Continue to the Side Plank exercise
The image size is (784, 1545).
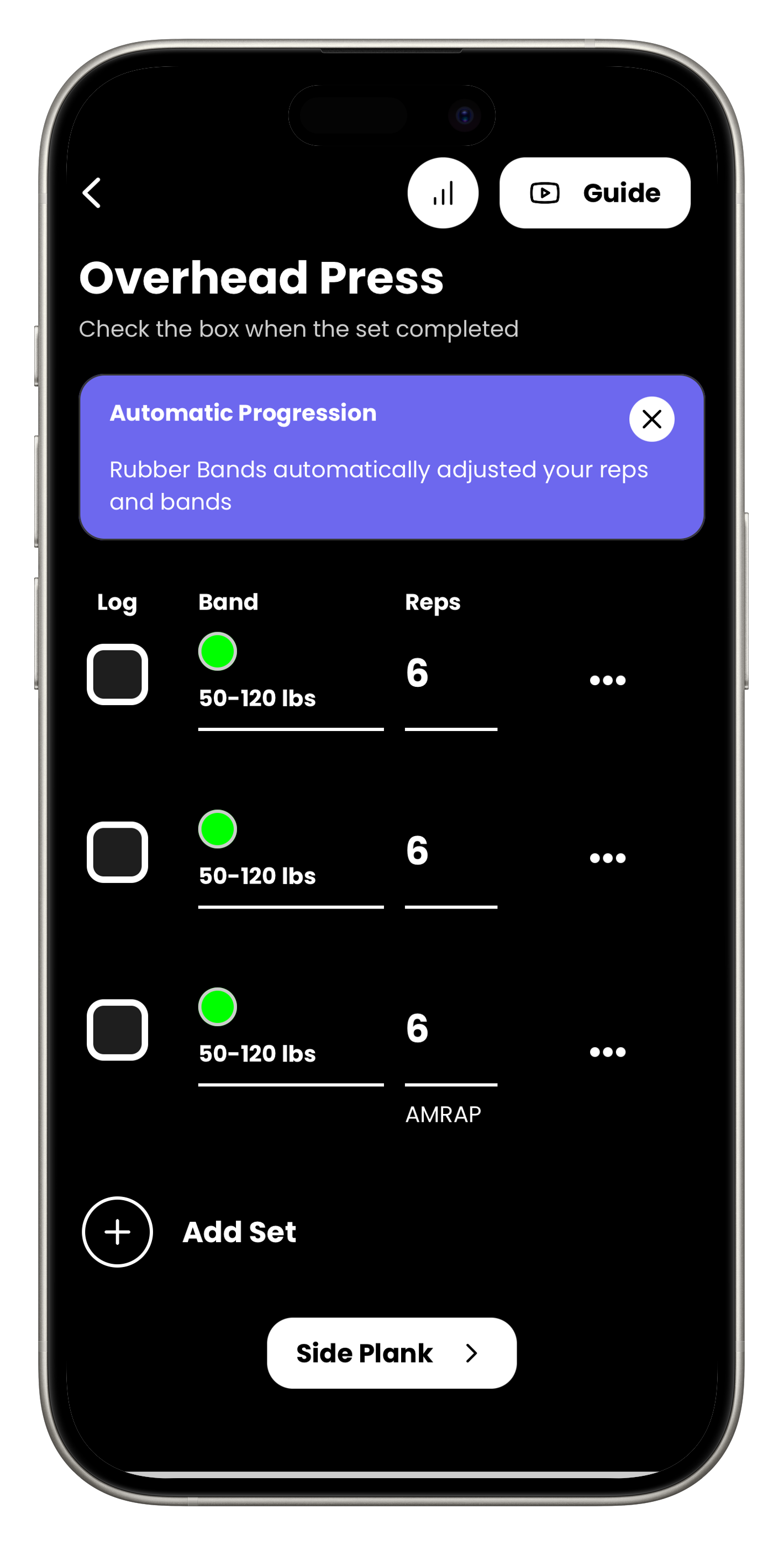click(x=391, y=1353)
